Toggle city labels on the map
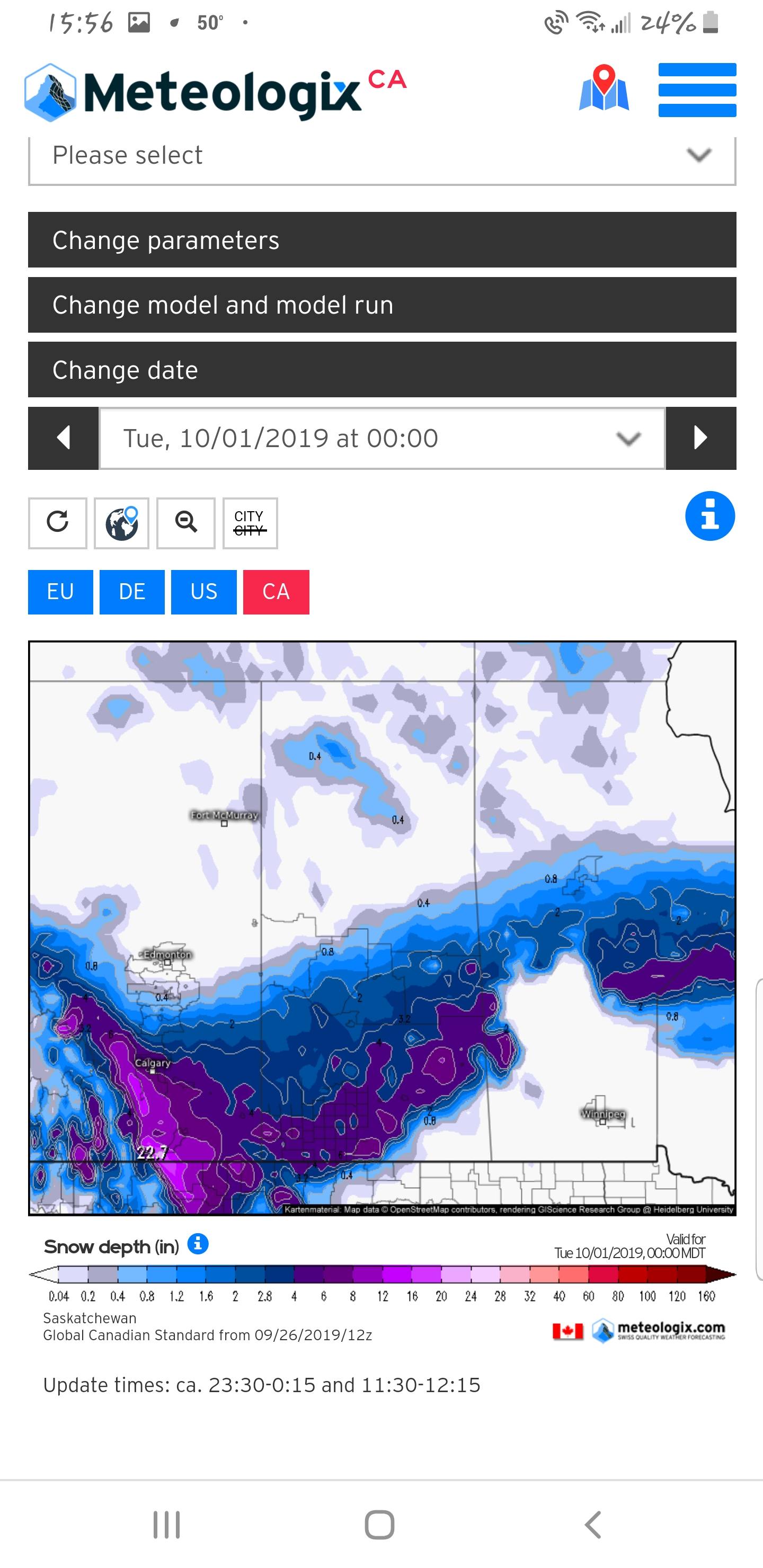This screenshot has height=1568, width=763. (250, 523)
